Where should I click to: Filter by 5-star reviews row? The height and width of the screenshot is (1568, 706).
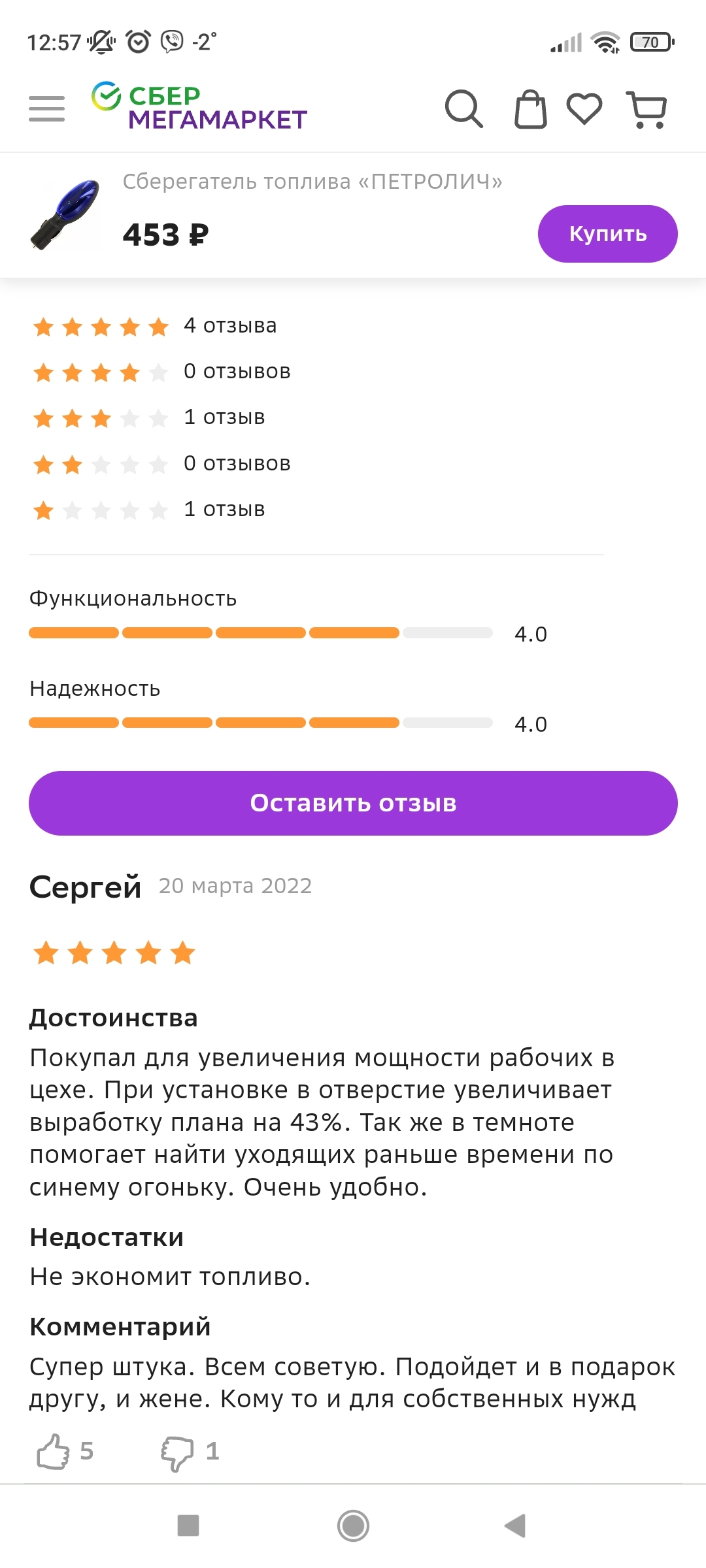pyautogui.click(x=155, y=326)
